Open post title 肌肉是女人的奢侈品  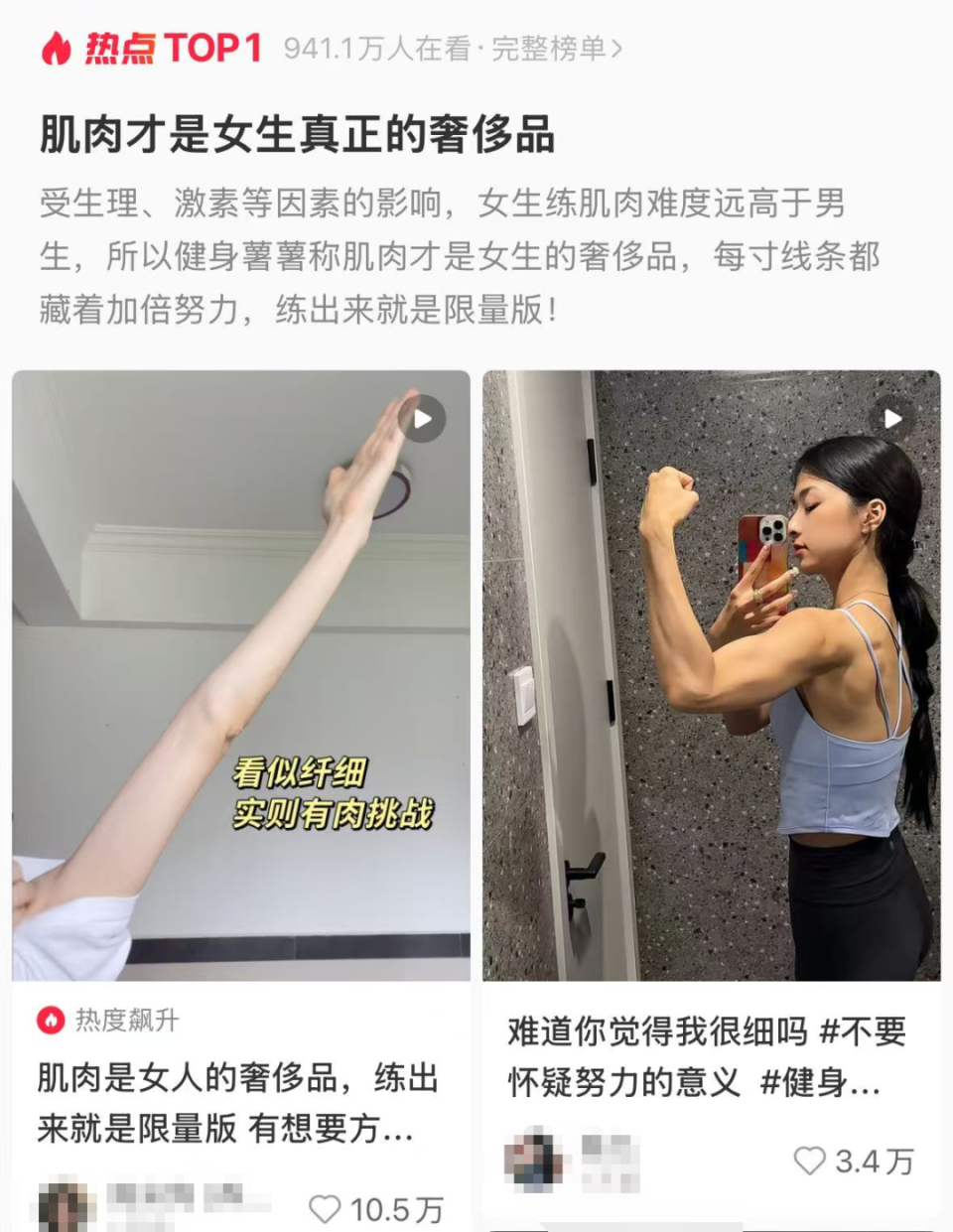tap(238, 1103)
